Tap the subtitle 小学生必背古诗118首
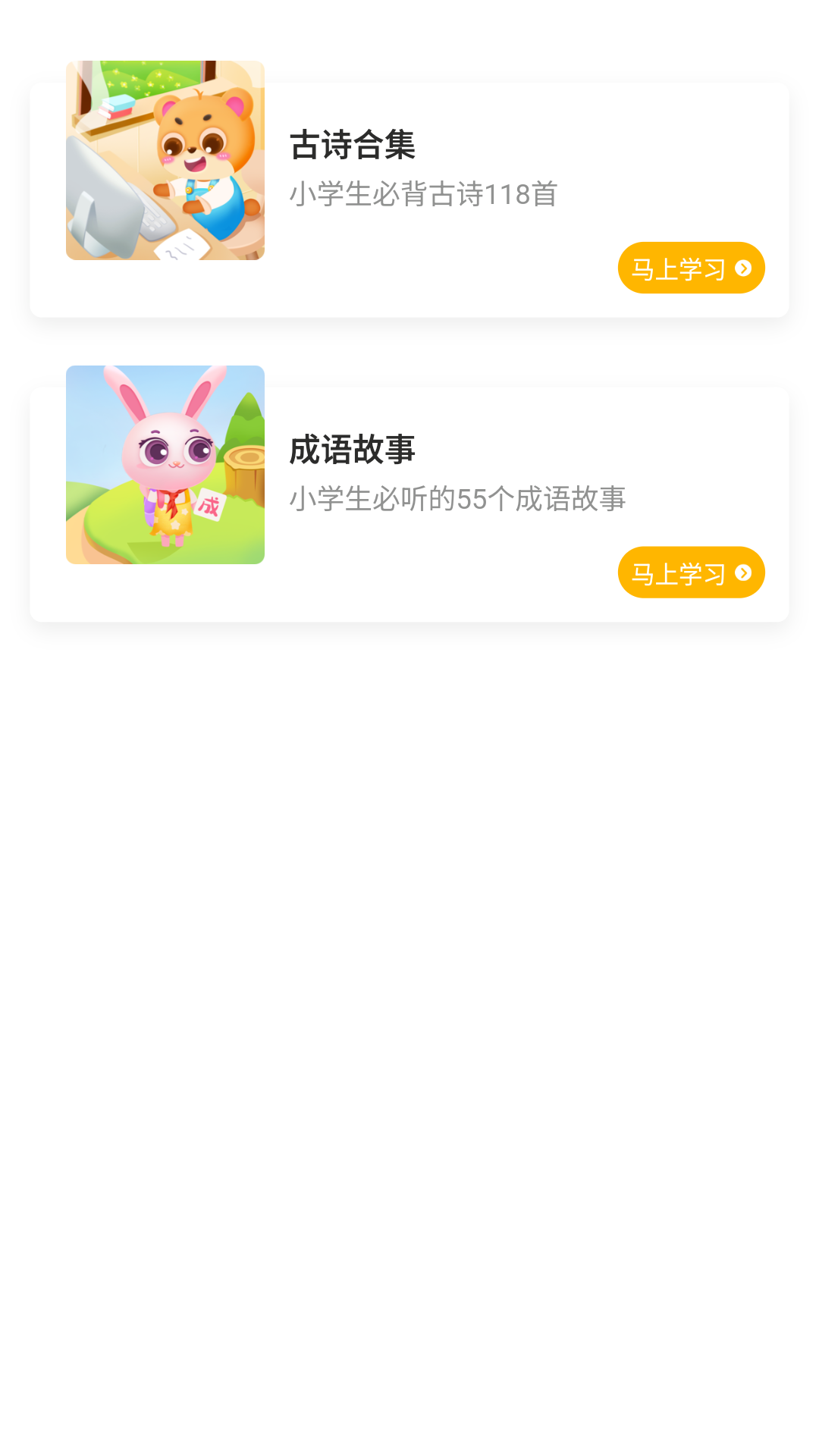The height and width of the screenshot is (1456, 819). click(x=423, y=195)
